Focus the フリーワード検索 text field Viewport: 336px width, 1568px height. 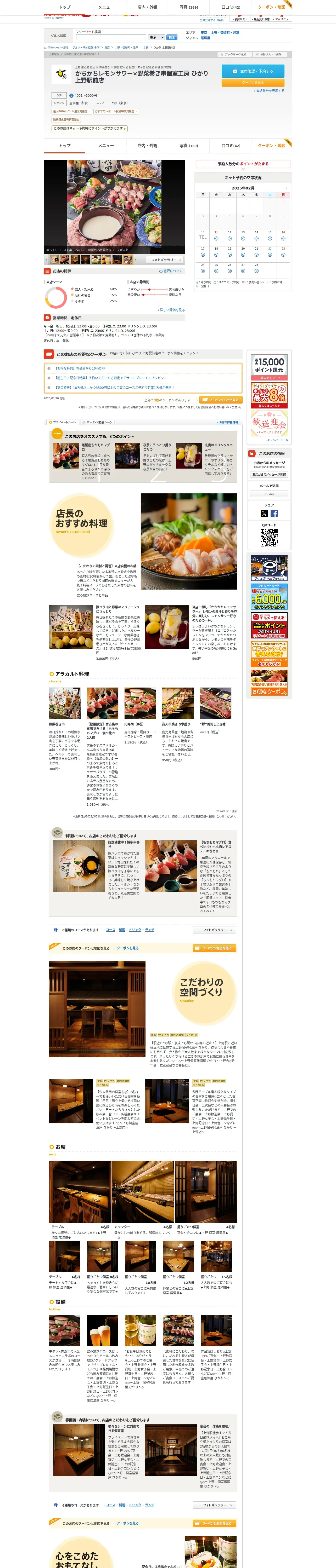(x=110, y=37)
